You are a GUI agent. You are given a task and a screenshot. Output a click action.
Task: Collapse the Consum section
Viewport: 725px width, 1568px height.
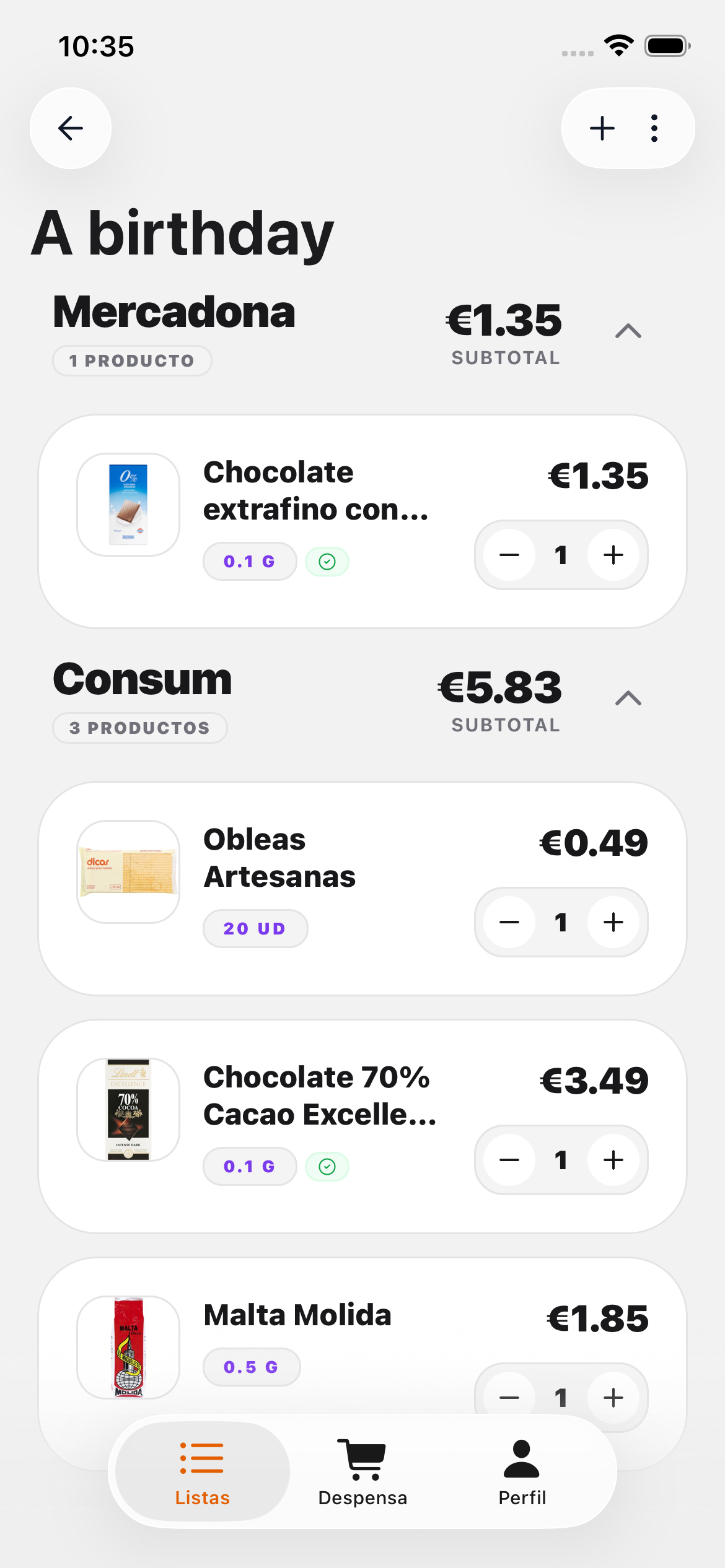click(629, 699)
